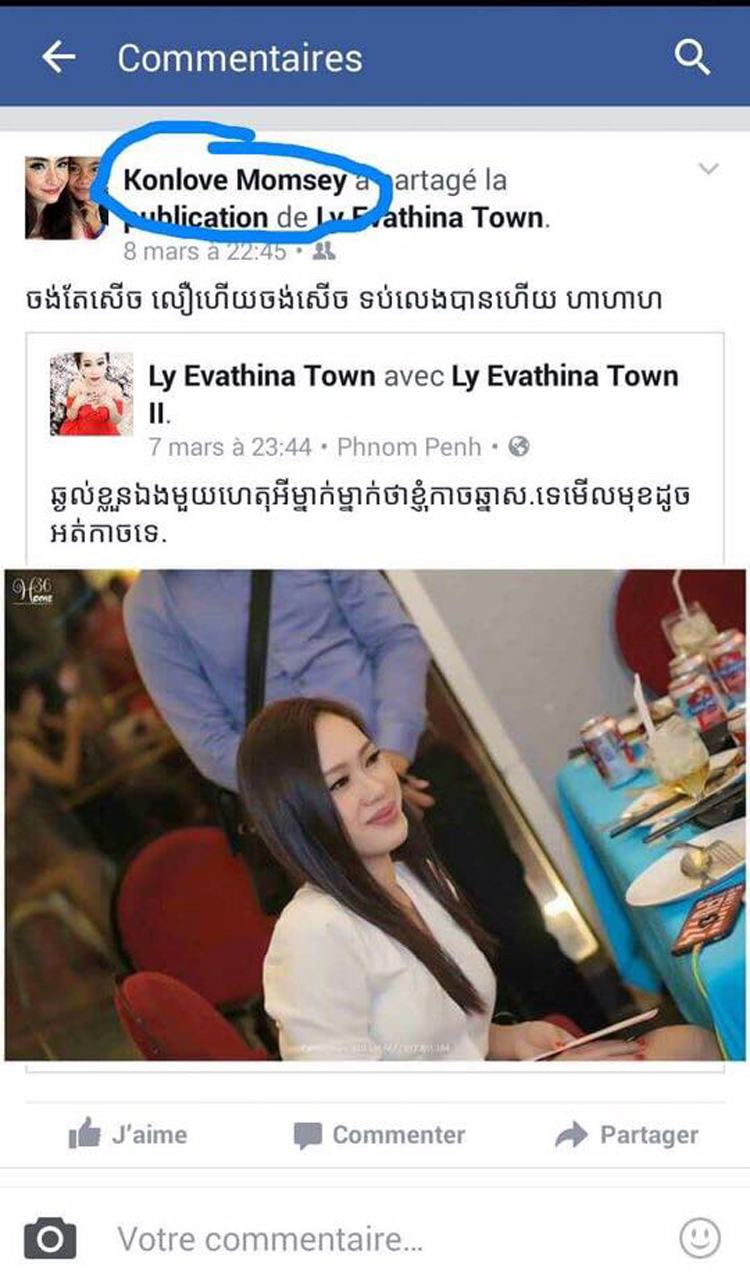Viewport: 750px width, 1288px height.
Task: View the shared photo full screen
Action: click(374, 814)
